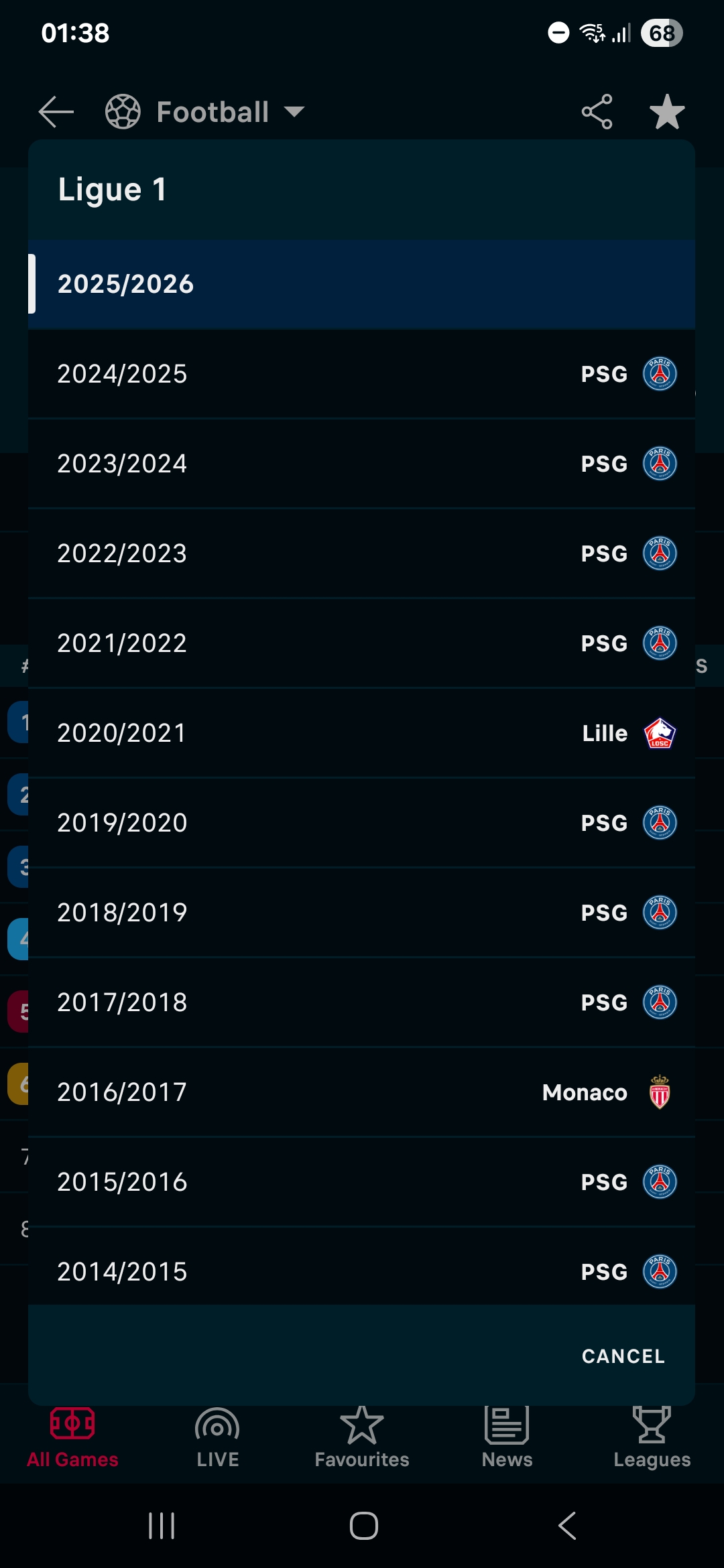The height and width of the screenshot is (1568, 724).
Task: Open the 2021/2022 season
Action: coord(361,643)
